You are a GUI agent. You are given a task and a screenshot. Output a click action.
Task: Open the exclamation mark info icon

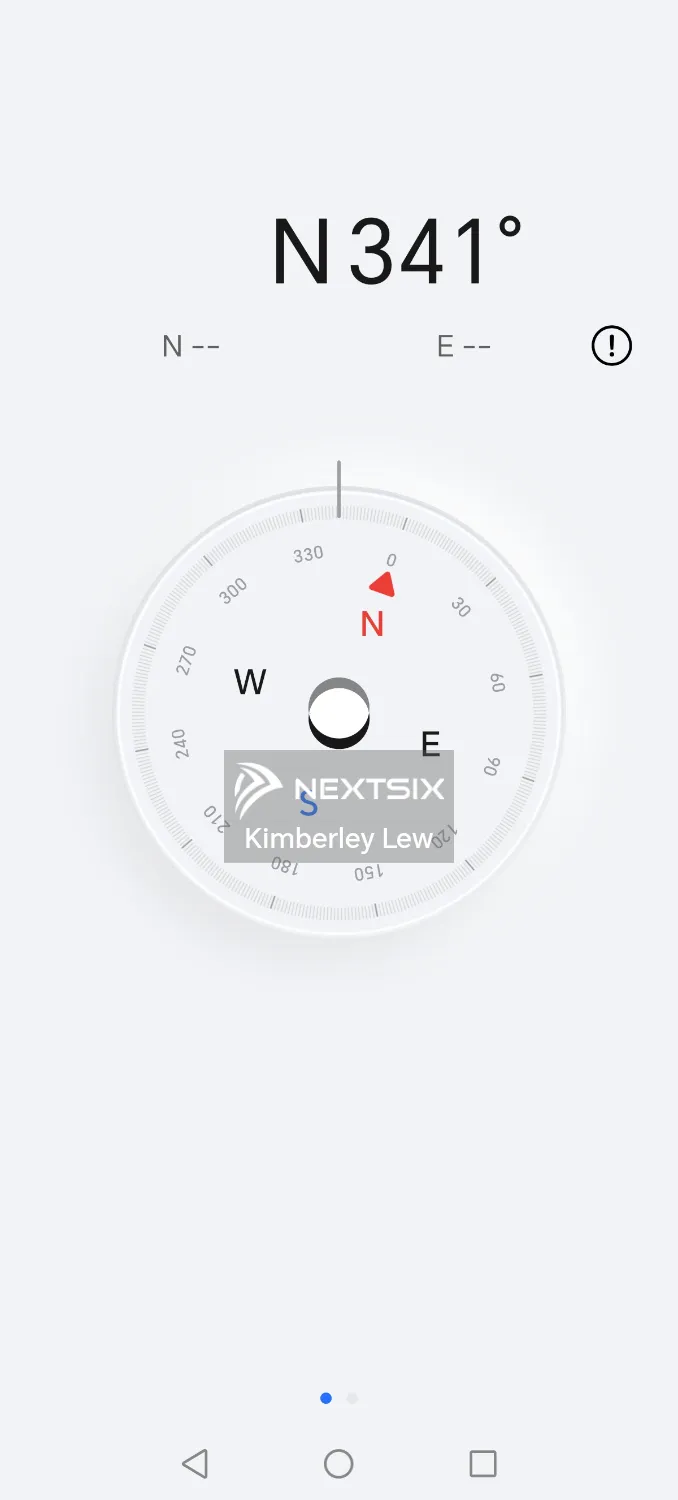tap(612, 346)
